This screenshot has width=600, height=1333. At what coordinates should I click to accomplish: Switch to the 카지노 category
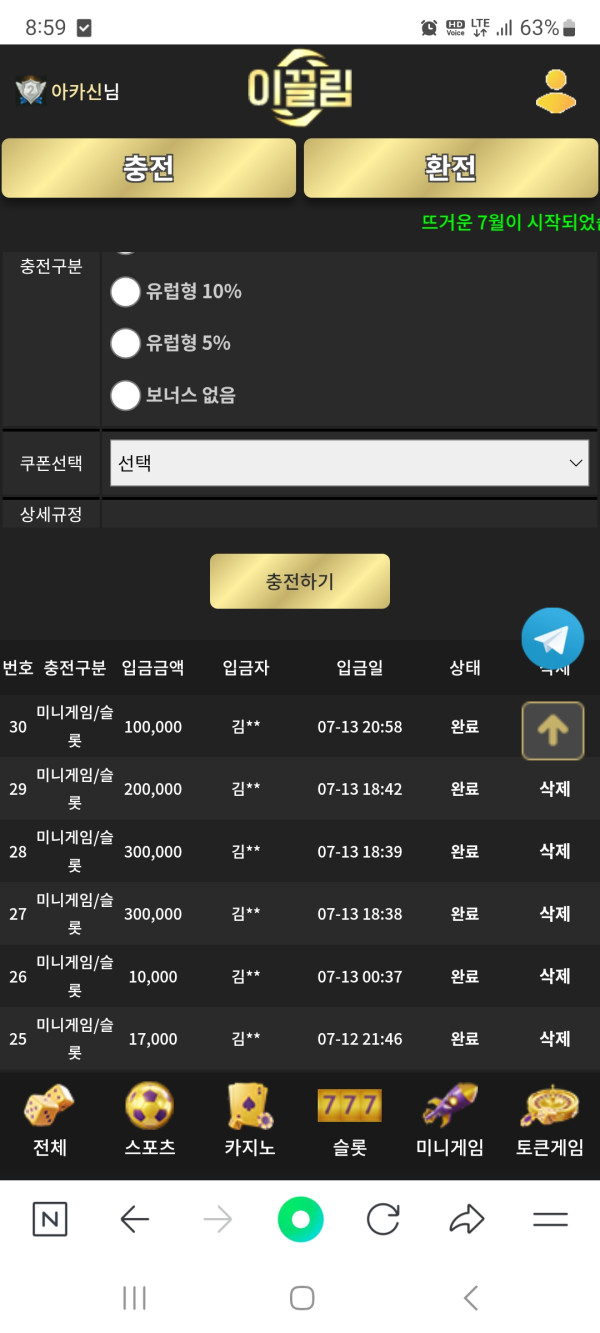249,1121
